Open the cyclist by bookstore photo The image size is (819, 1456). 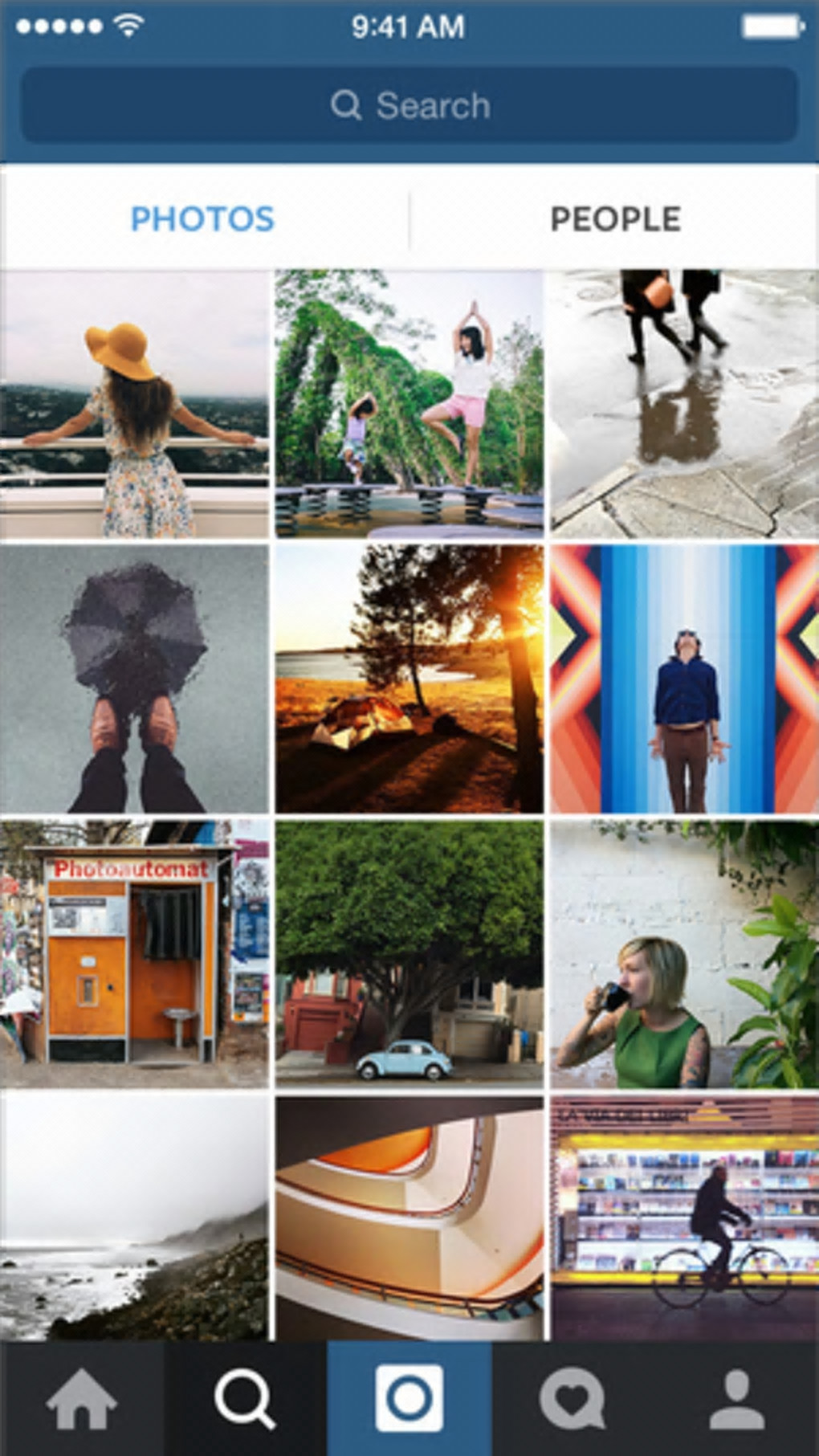pos(684,1217)
